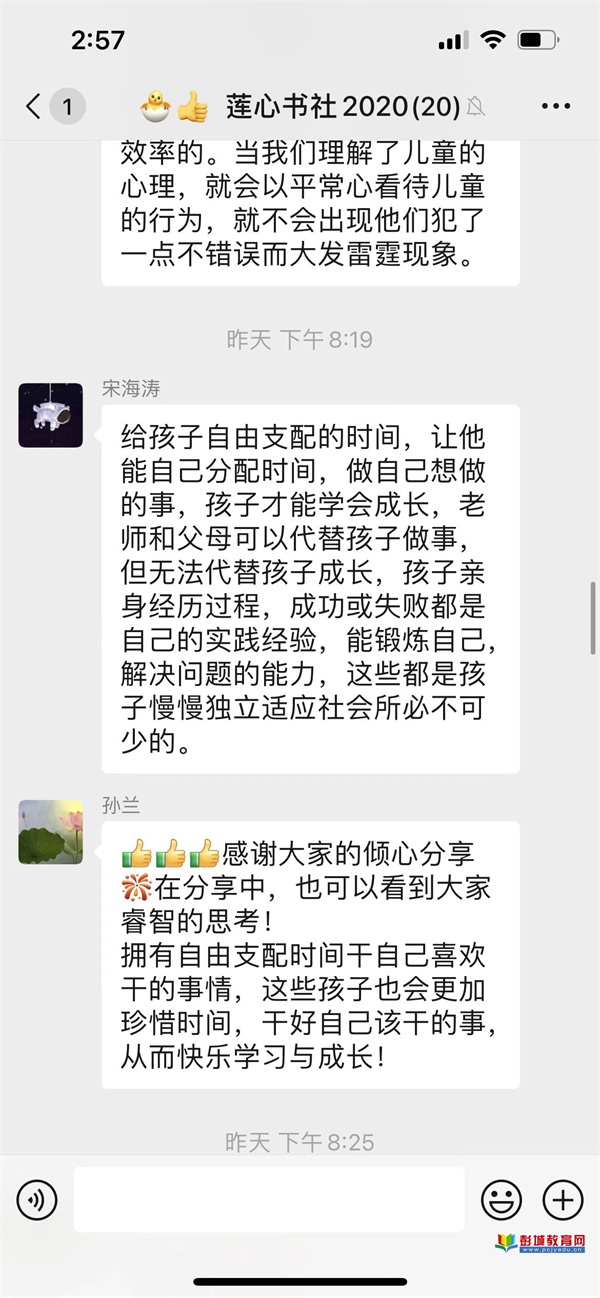Open the group chat overflow menu
Viewport: 600px width, 1298px height.
[555, 106]
